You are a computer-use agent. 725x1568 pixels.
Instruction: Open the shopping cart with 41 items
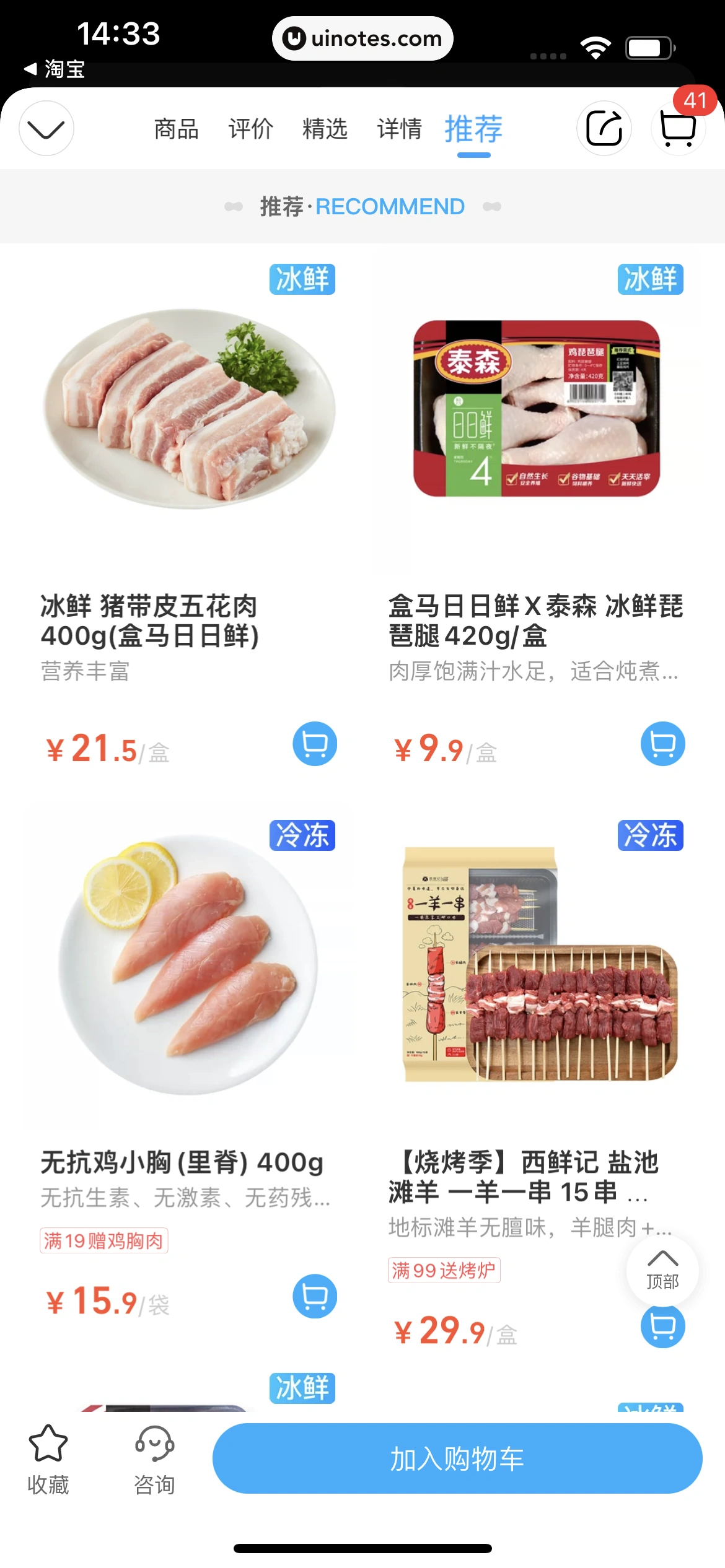(x=678, y=128)
